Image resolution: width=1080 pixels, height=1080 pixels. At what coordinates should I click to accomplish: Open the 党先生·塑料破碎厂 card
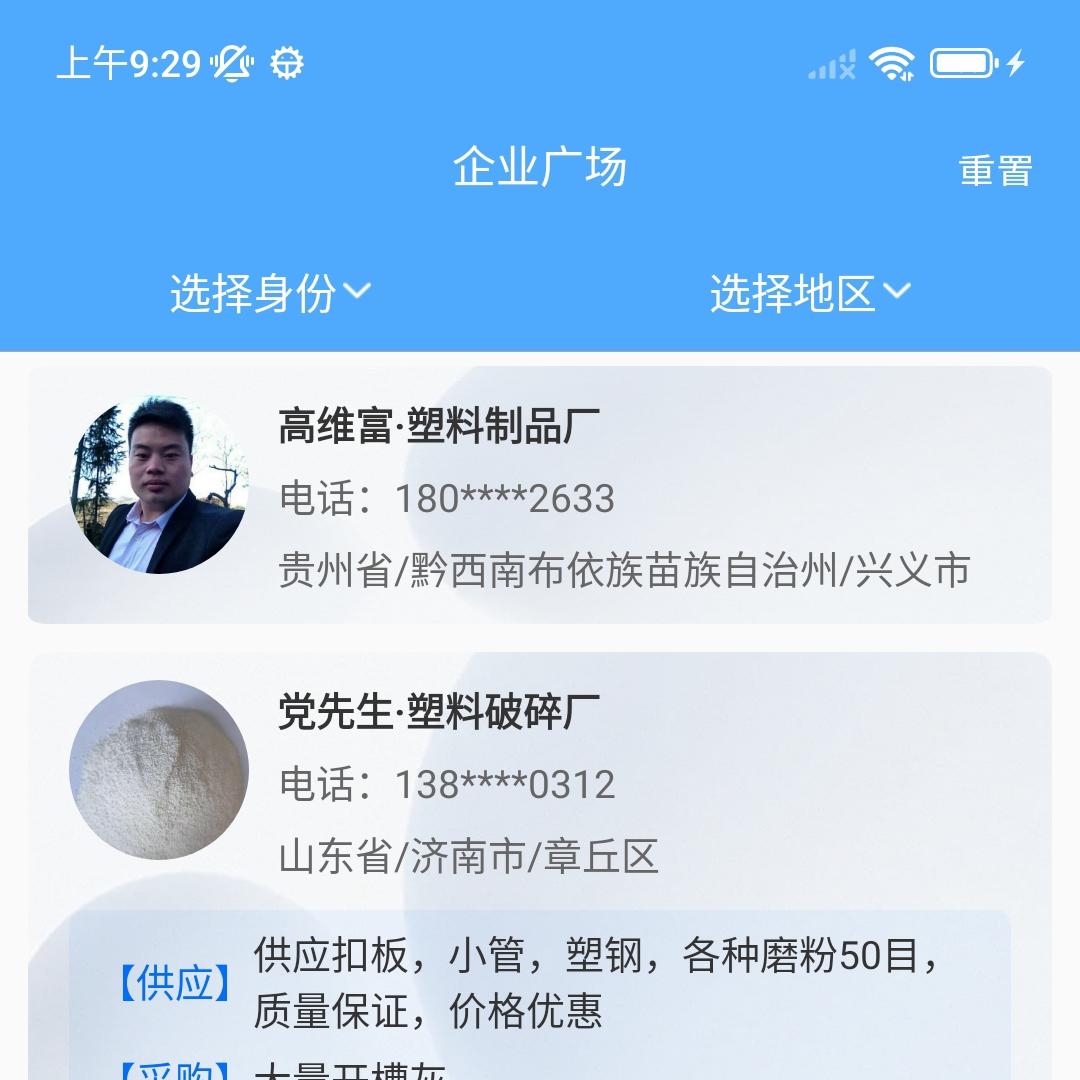(540, 780)
